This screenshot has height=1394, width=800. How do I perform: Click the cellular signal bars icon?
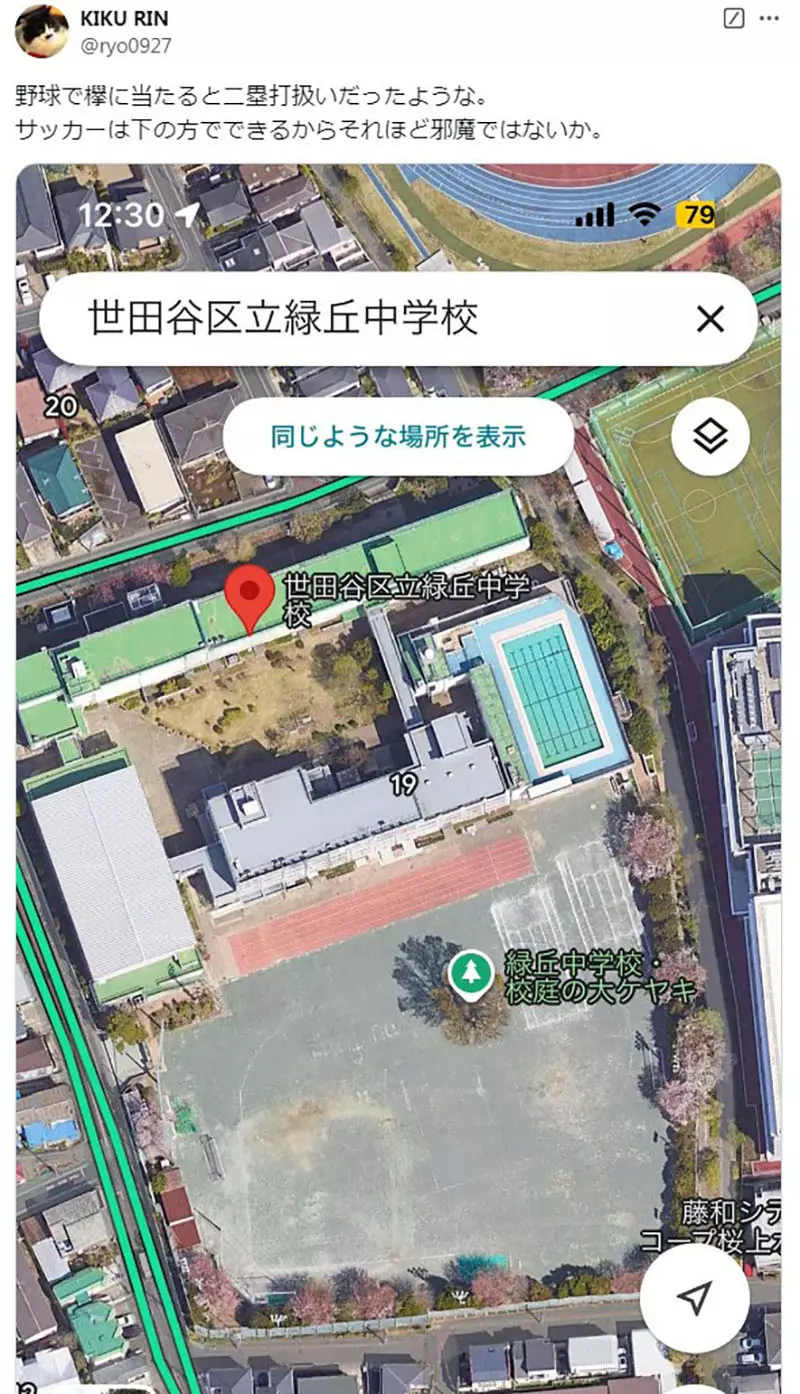pyautogui.click(x=596, y=214)
